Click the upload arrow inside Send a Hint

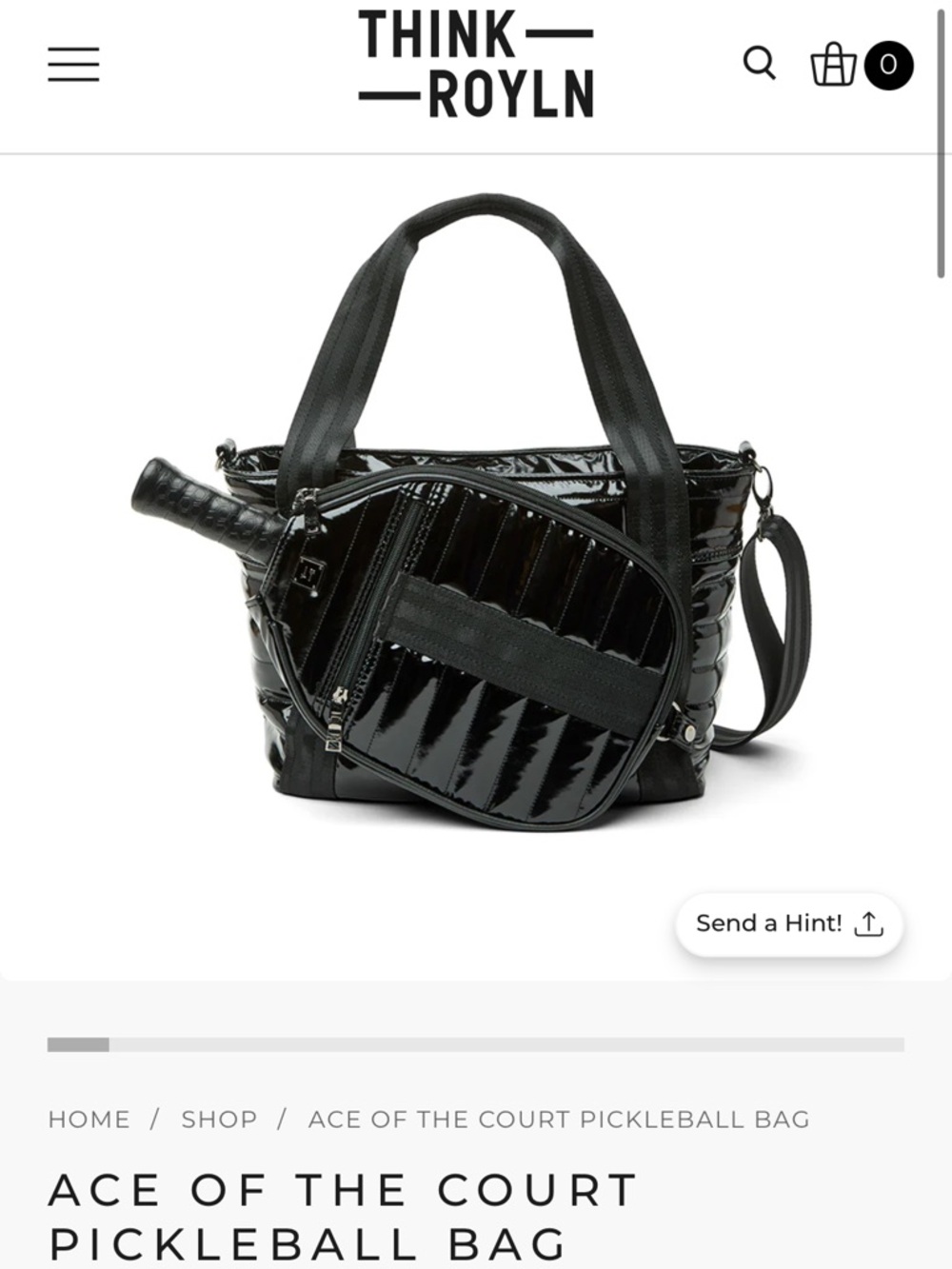(x=868, y=922)
